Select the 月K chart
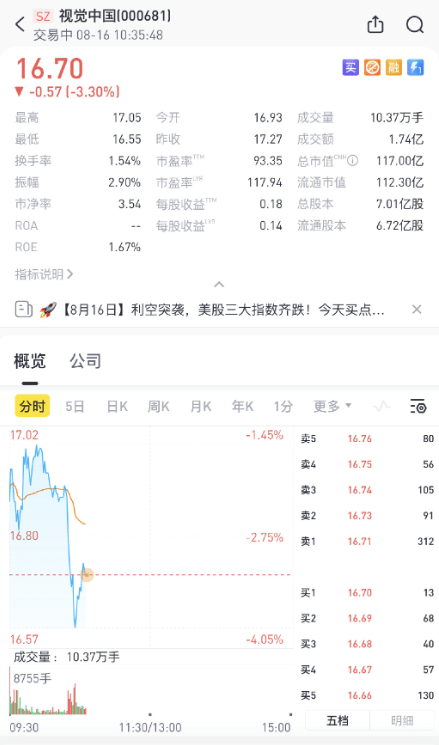Image resolution: width=439 pixels, height=745 pixels. coord(200,406)
